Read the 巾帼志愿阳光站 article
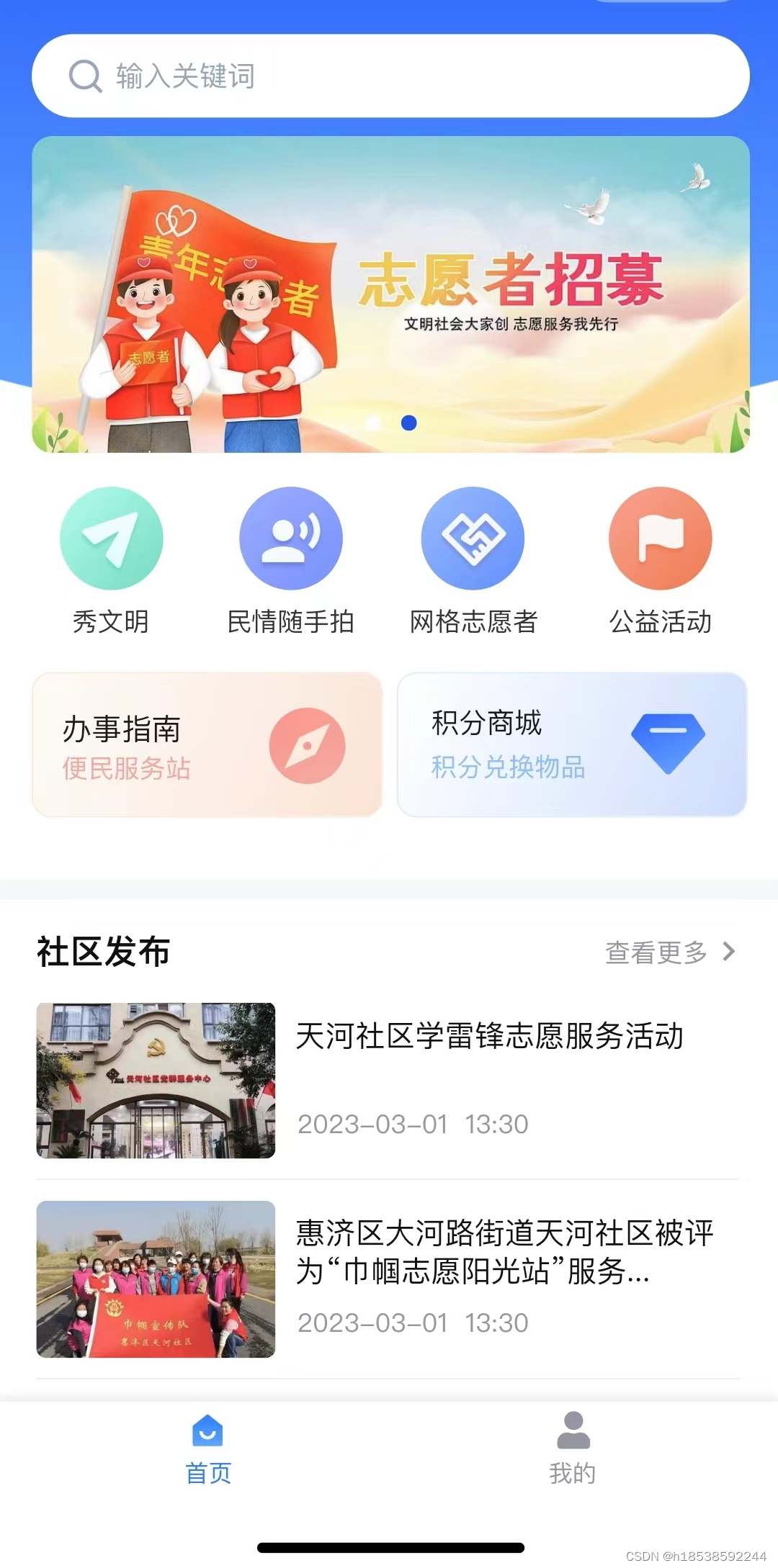The image size is (778, 1568). point(504,1253)
